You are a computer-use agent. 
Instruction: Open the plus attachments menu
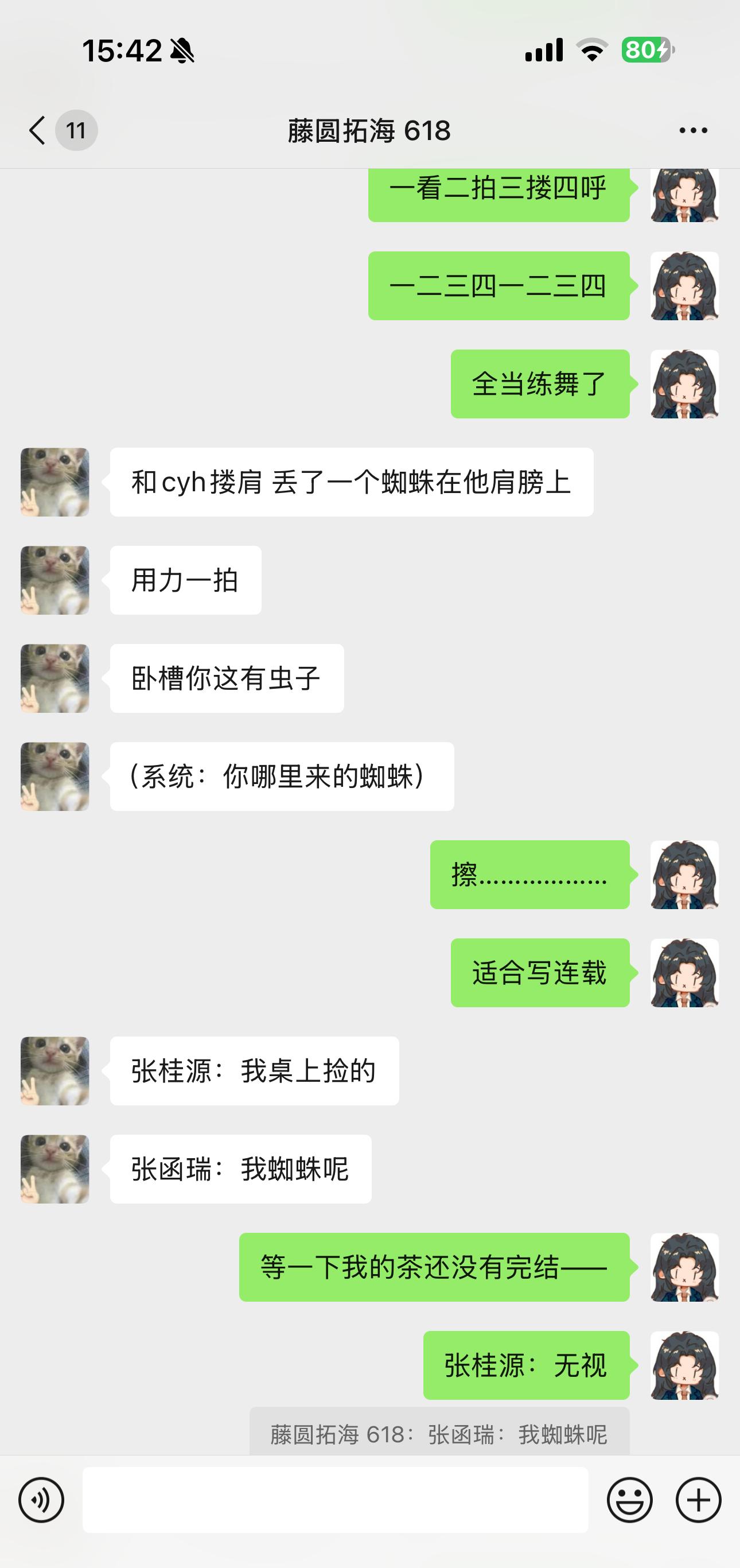click(699, 1500)
